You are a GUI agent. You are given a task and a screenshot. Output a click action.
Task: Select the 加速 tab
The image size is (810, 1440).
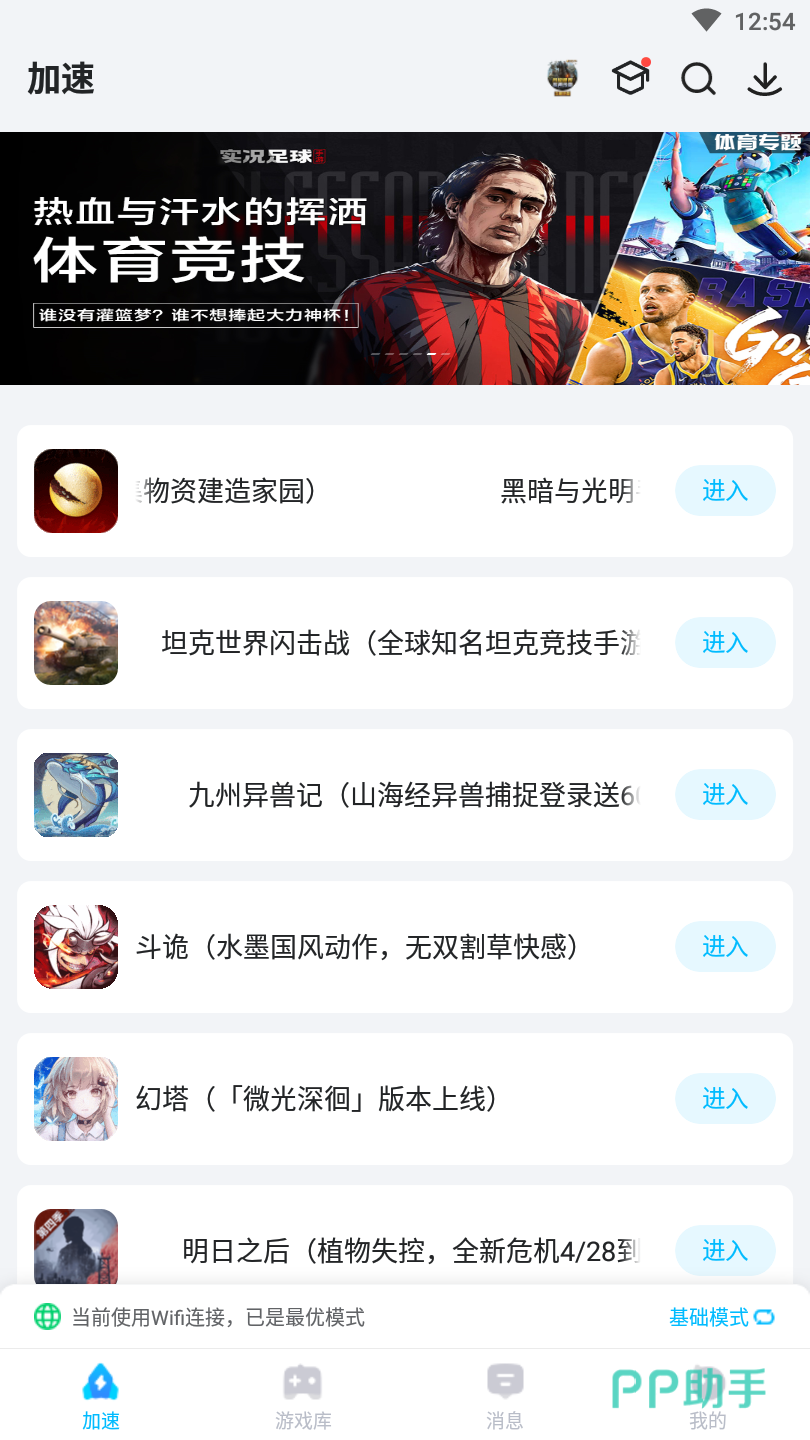[x=101, y=1396]
